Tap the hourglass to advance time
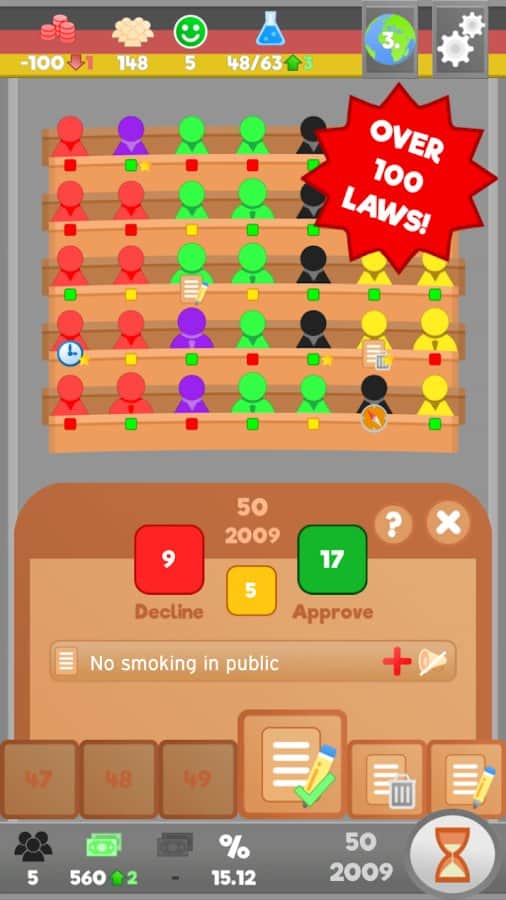Image resolution: width=506 pixels, height=900 pixels. click(453, 855)
